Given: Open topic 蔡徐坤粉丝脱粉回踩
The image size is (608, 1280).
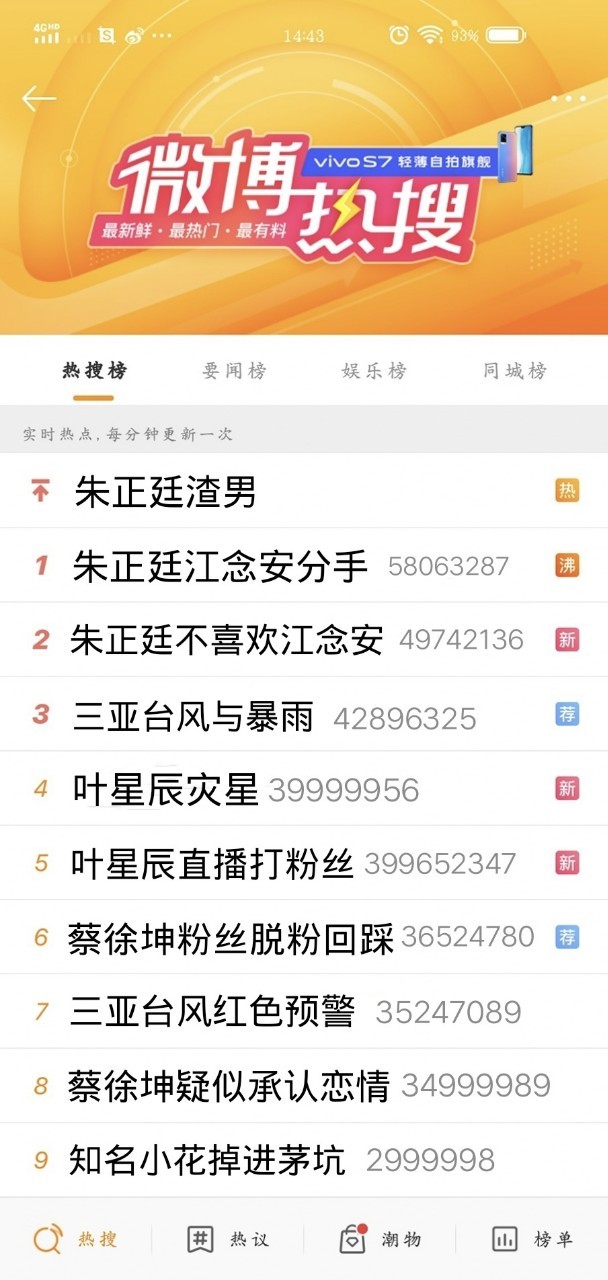Looking at the screenshot, I should (231, 938).
